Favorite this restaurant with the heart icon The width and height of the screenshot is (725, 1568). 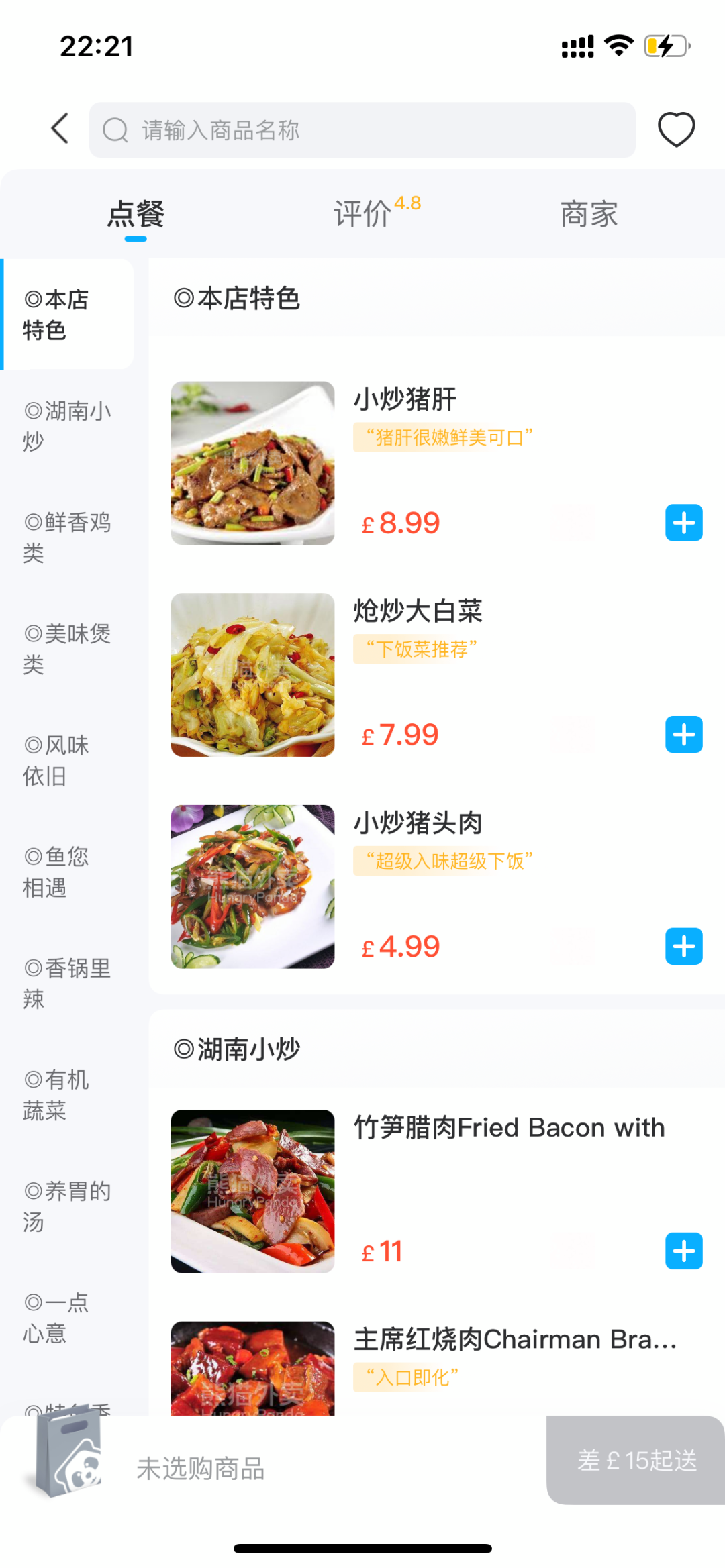point(676,129)
